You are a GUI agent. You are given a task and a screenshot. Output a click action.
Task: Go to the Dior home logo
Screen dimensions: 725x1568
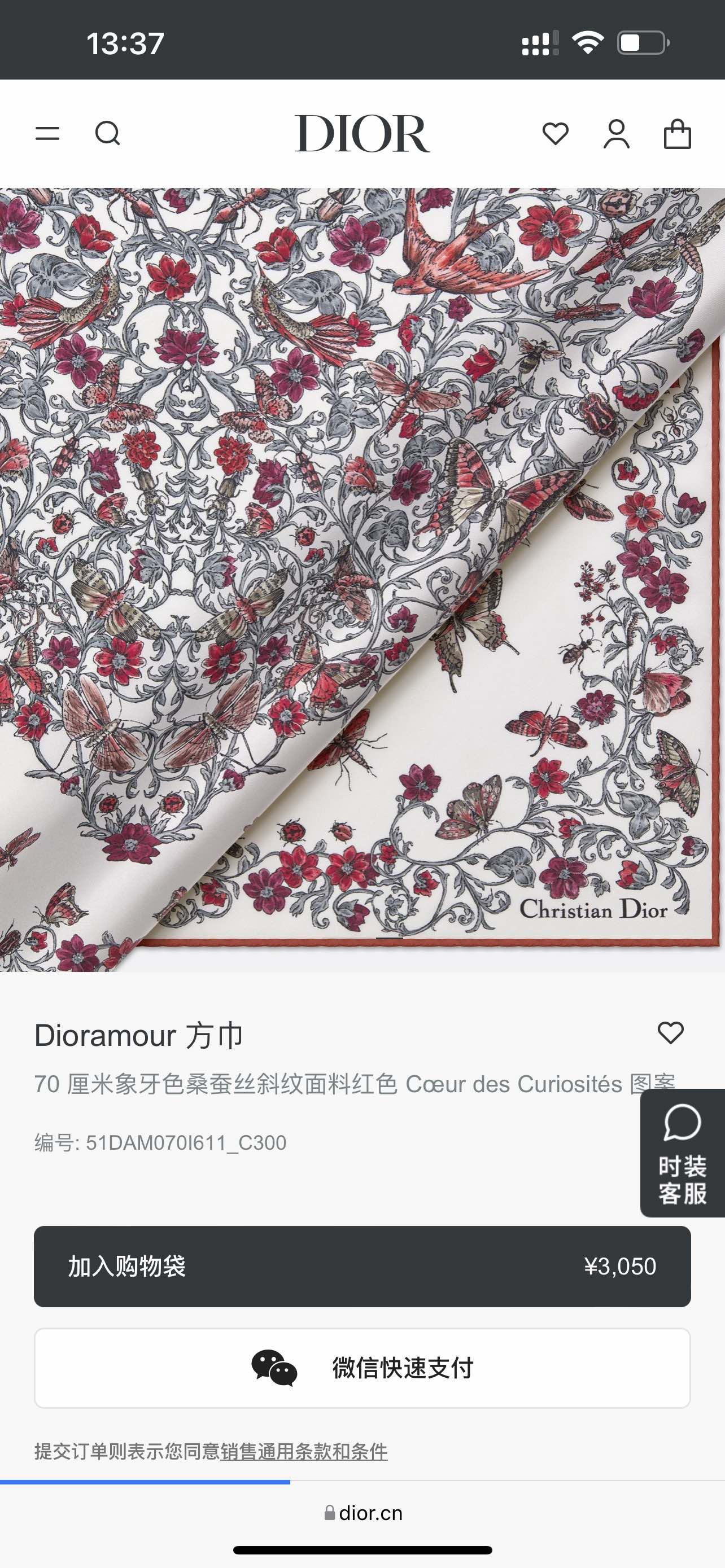362,133
